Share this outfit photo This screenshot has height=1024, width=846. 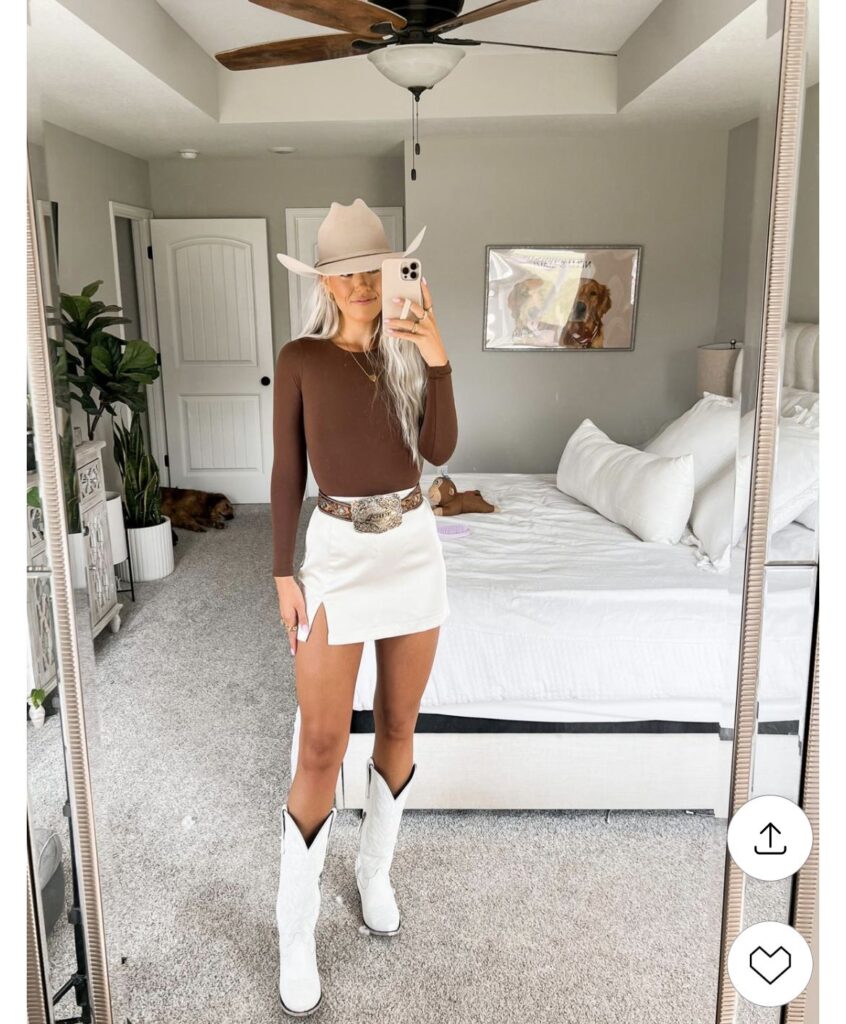(x=769, y=838)
